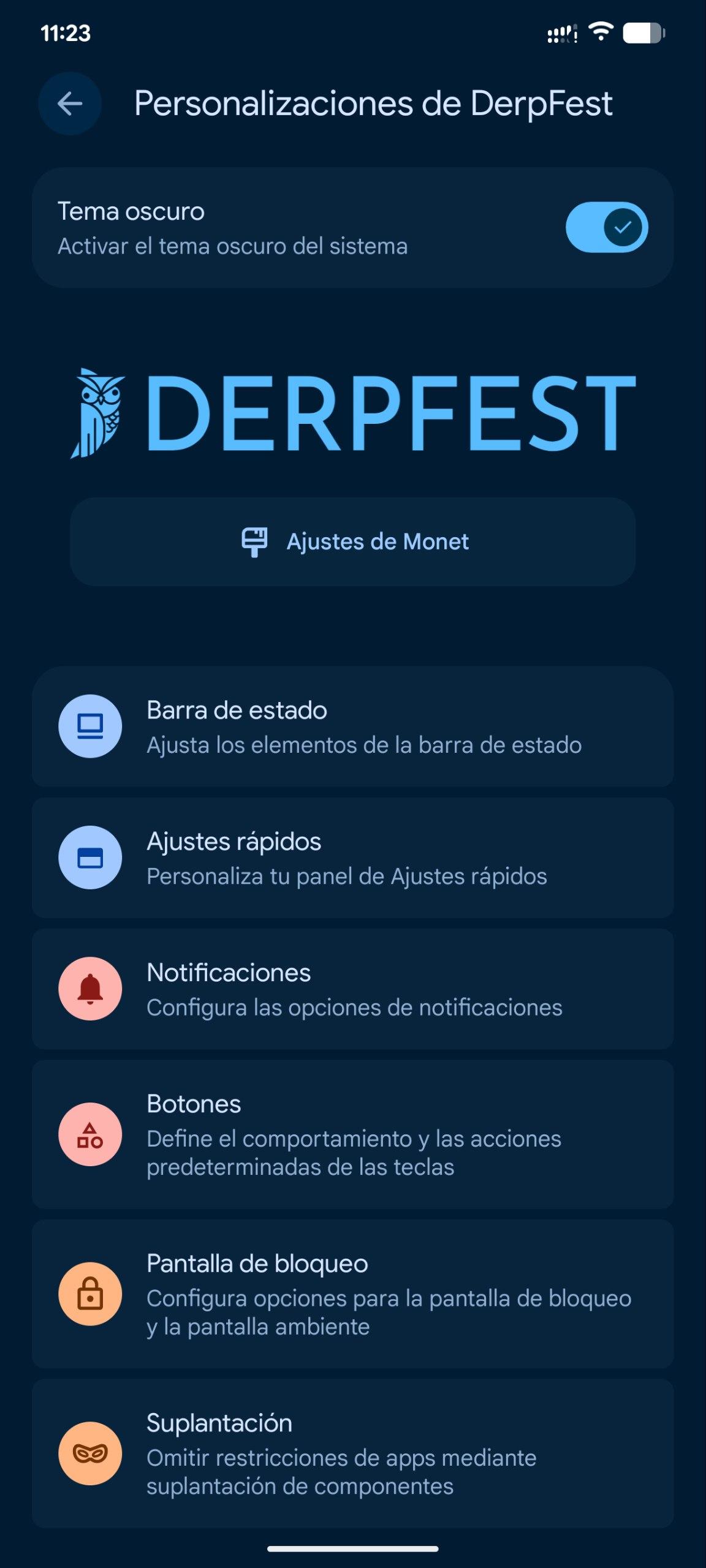The image size is (706, 1568).
Task: Open the Suplantación row
Action: pyautogui.click(x=353, y=1453)
